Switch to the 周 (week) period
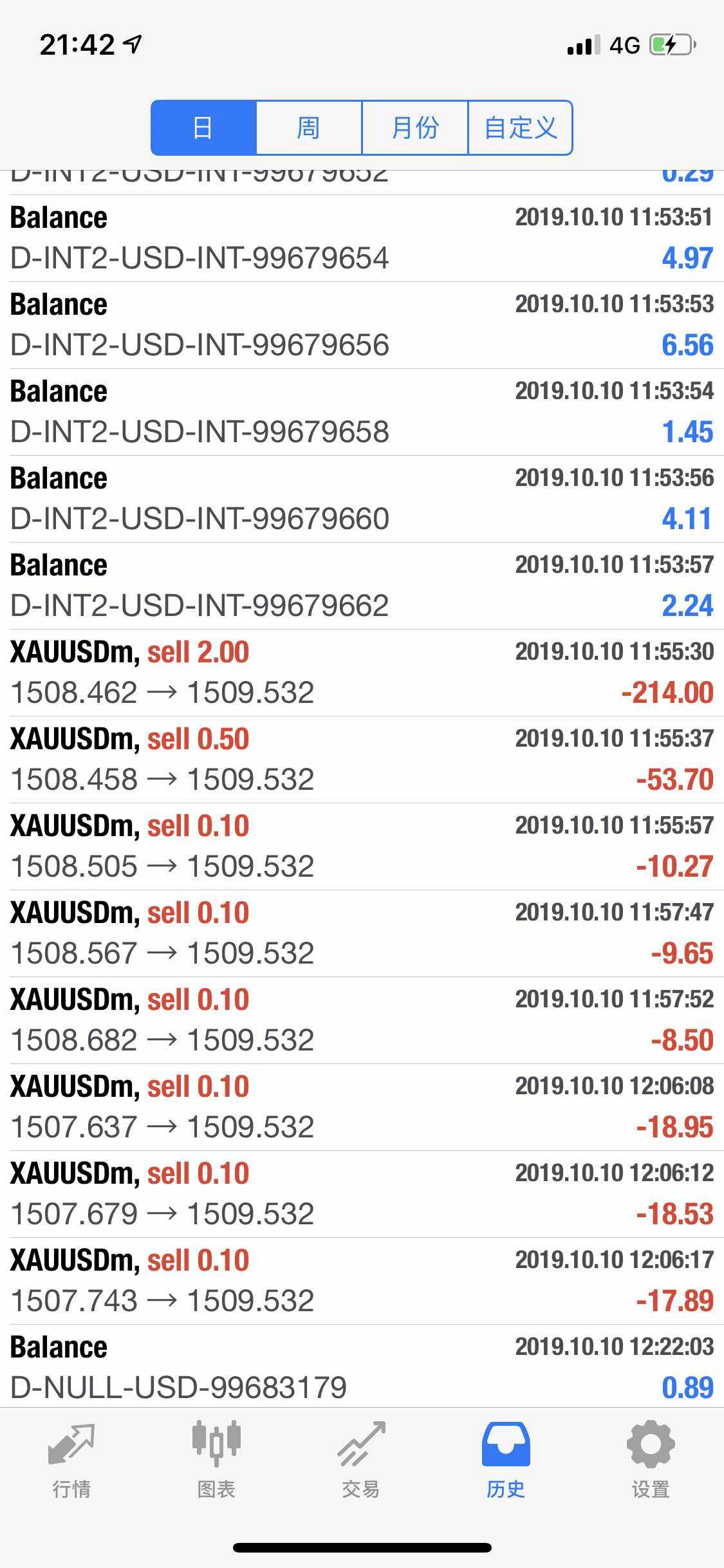 pos(309,127)
